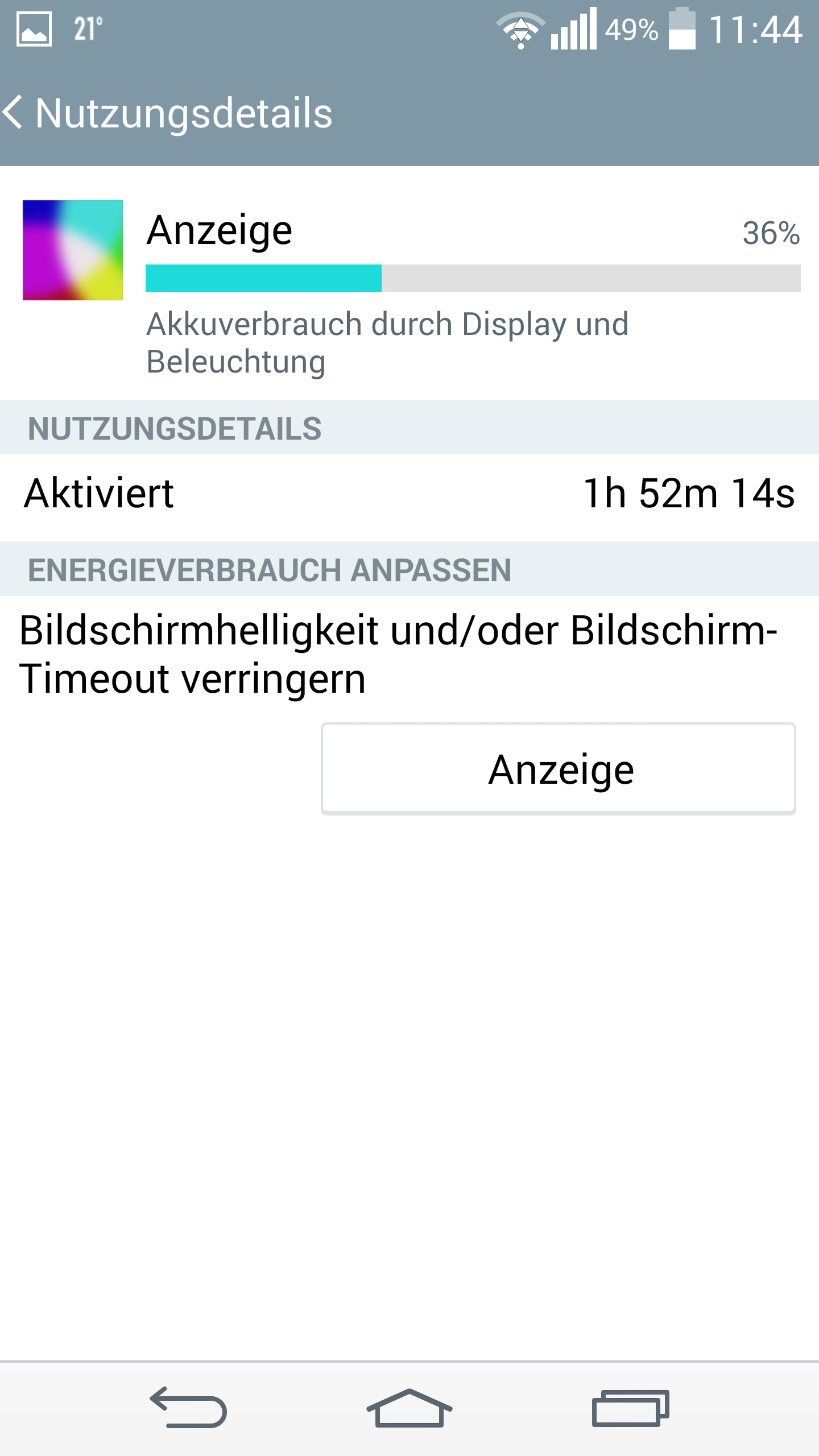Go to the home screen

409,1408
